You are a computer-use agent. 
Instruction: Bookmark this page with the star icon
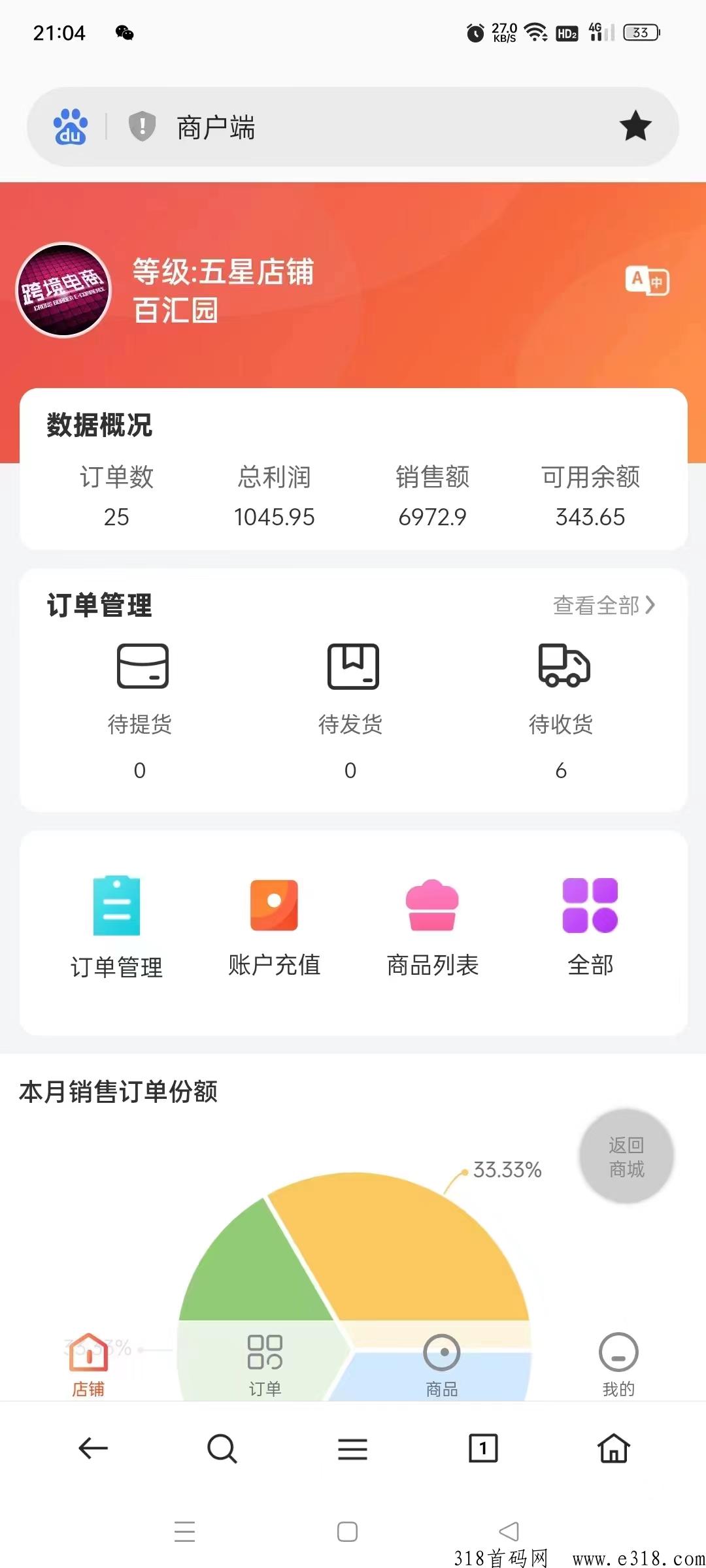click(x=635, y=126)
